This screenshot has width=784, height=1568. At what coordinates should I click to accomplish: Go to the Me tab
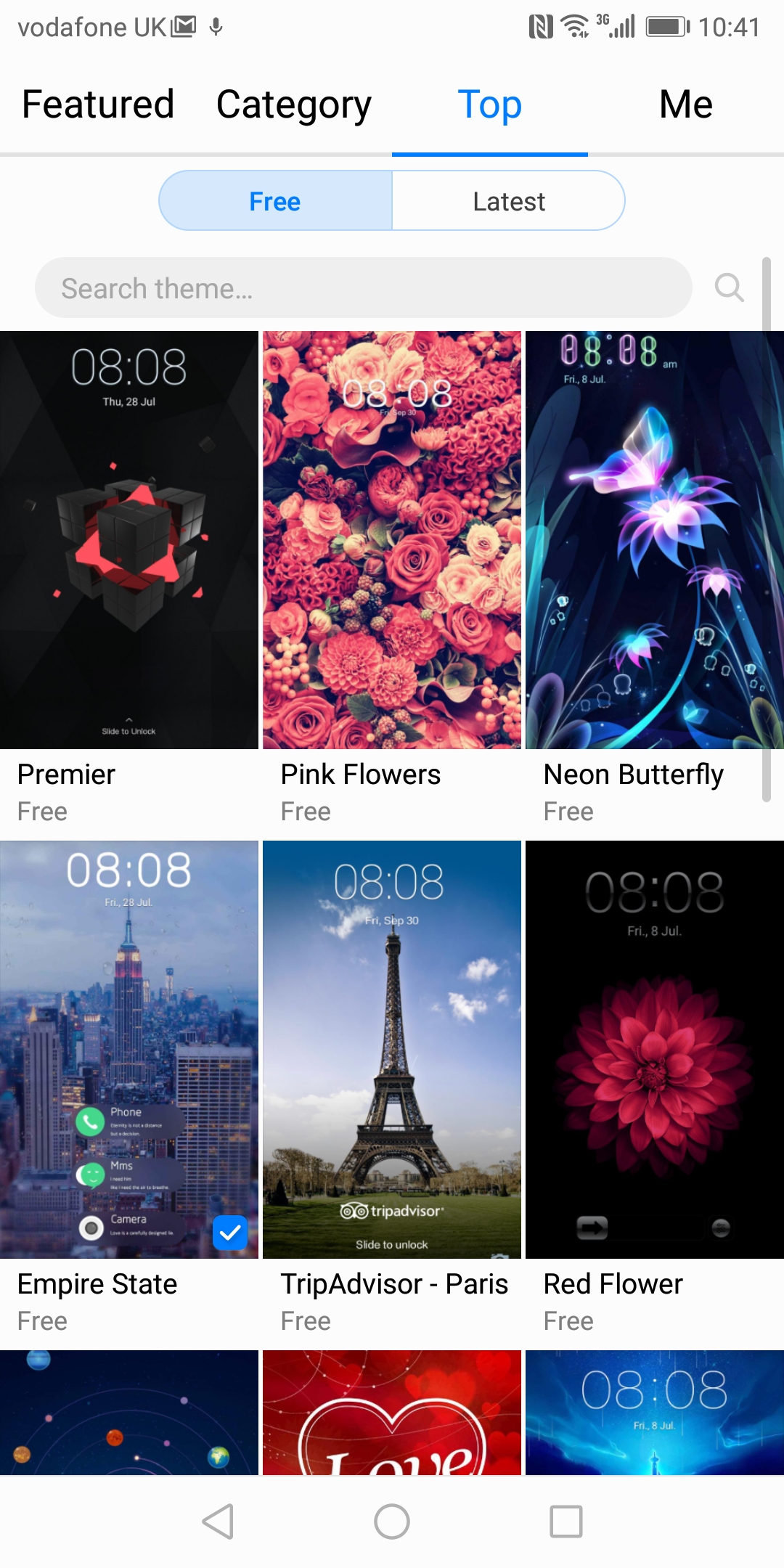click(x=686, y=104)
